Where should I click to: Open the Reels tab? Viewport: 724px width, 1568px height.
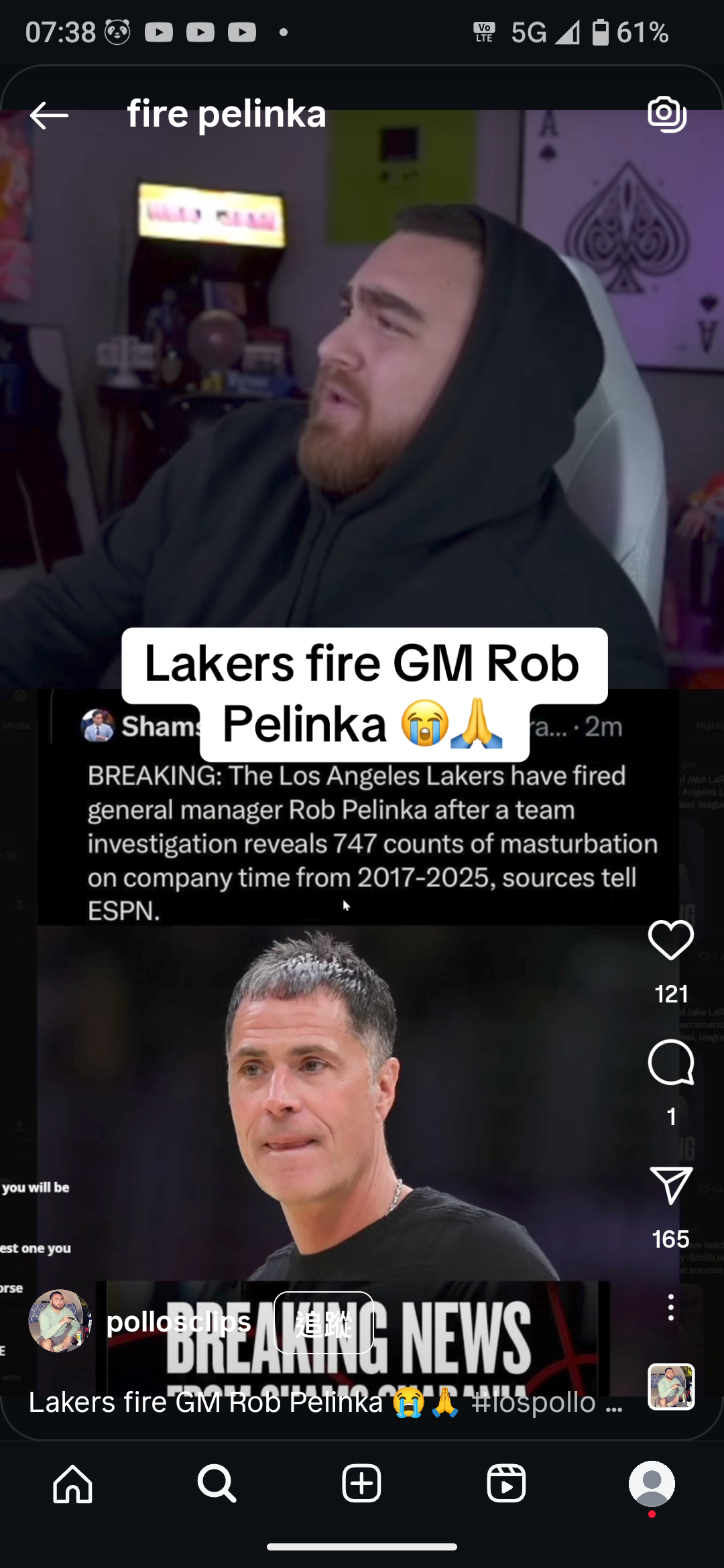pyautogui.click(x=506, y=1484)
